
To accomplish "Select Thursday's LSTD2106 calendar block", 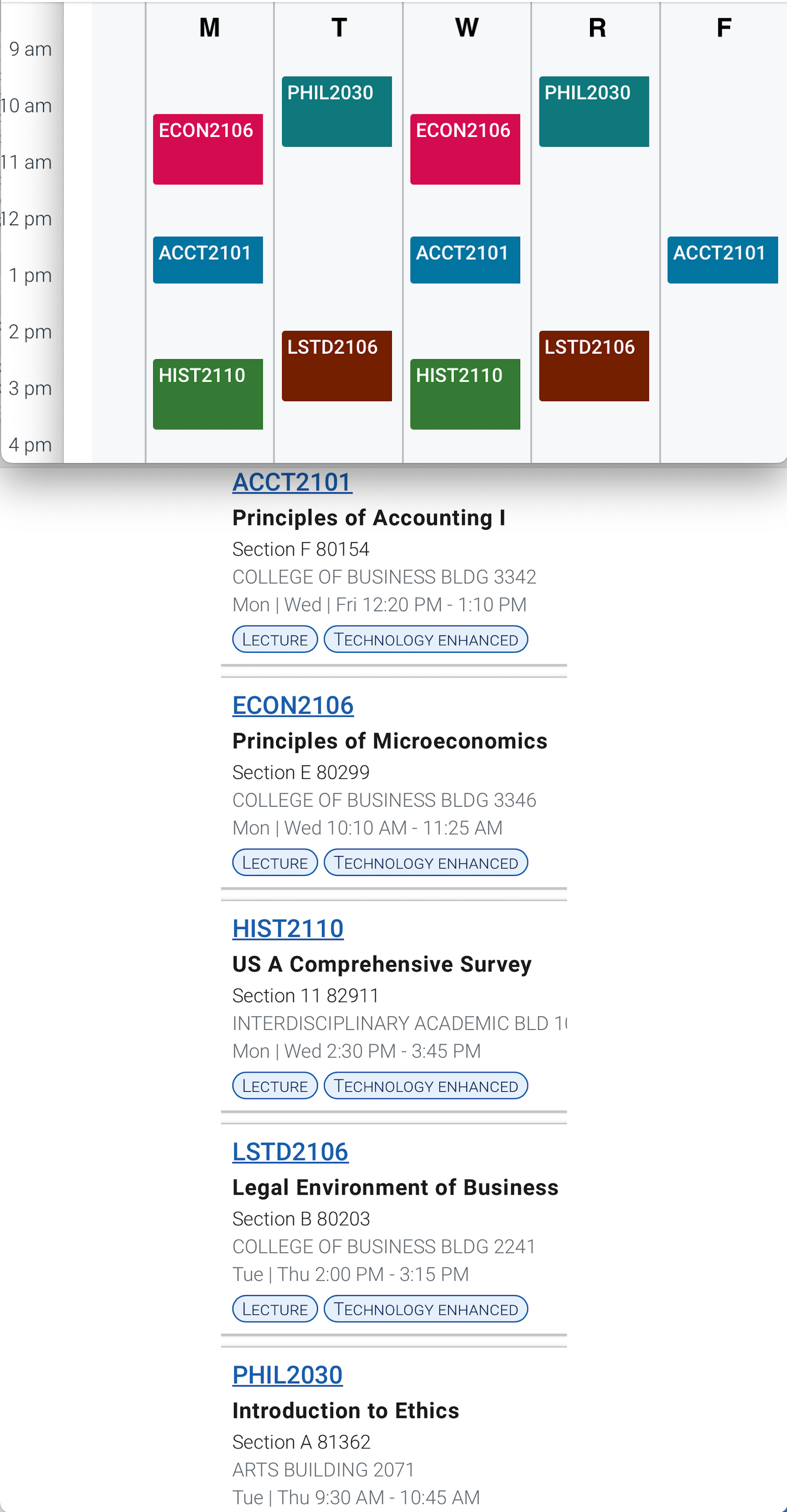I will [594, 365].
